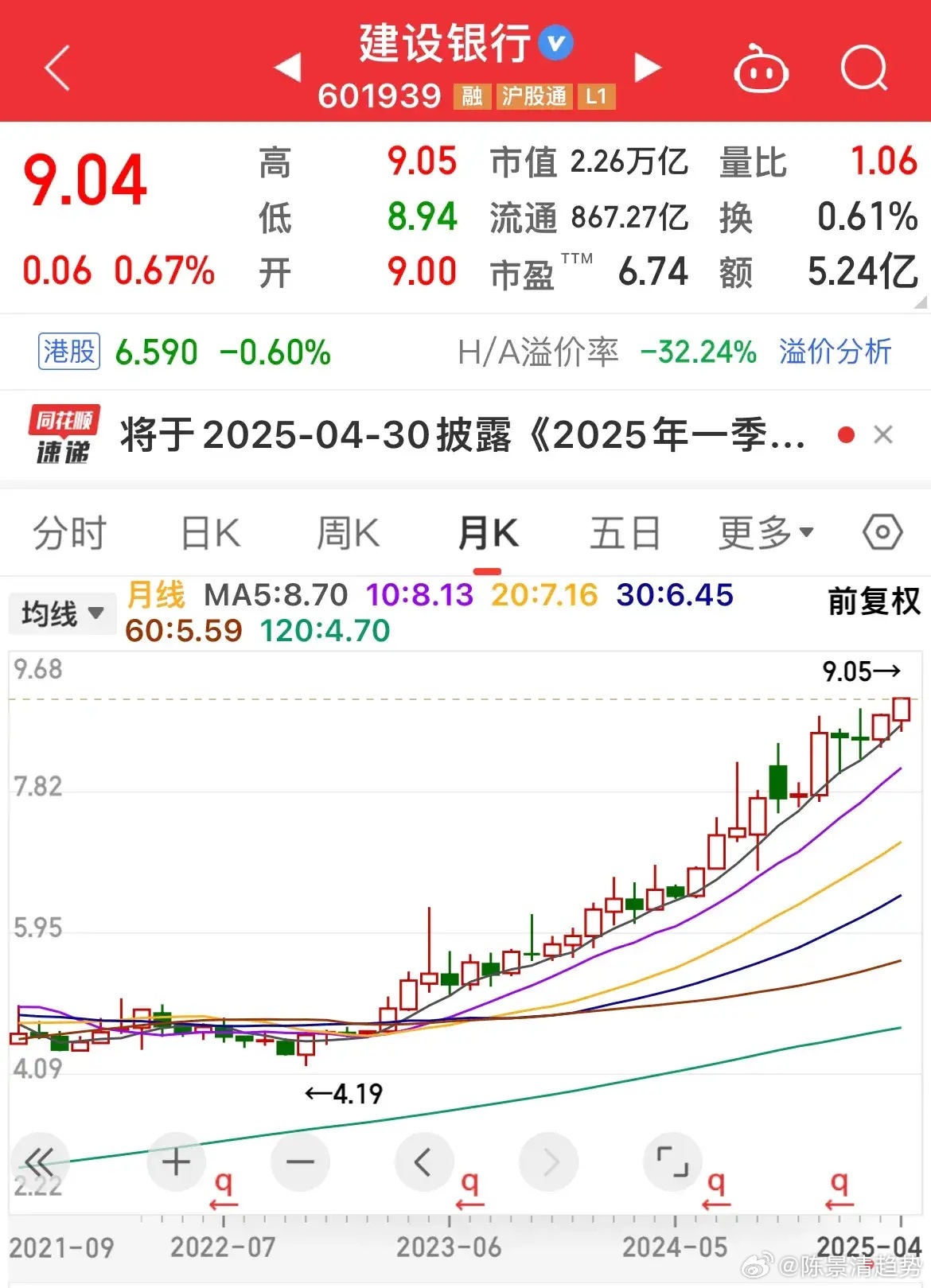This screenshot has width=931, height=1288.
Task: Open the robot assistant icon
Action: (x=760, y=71)
